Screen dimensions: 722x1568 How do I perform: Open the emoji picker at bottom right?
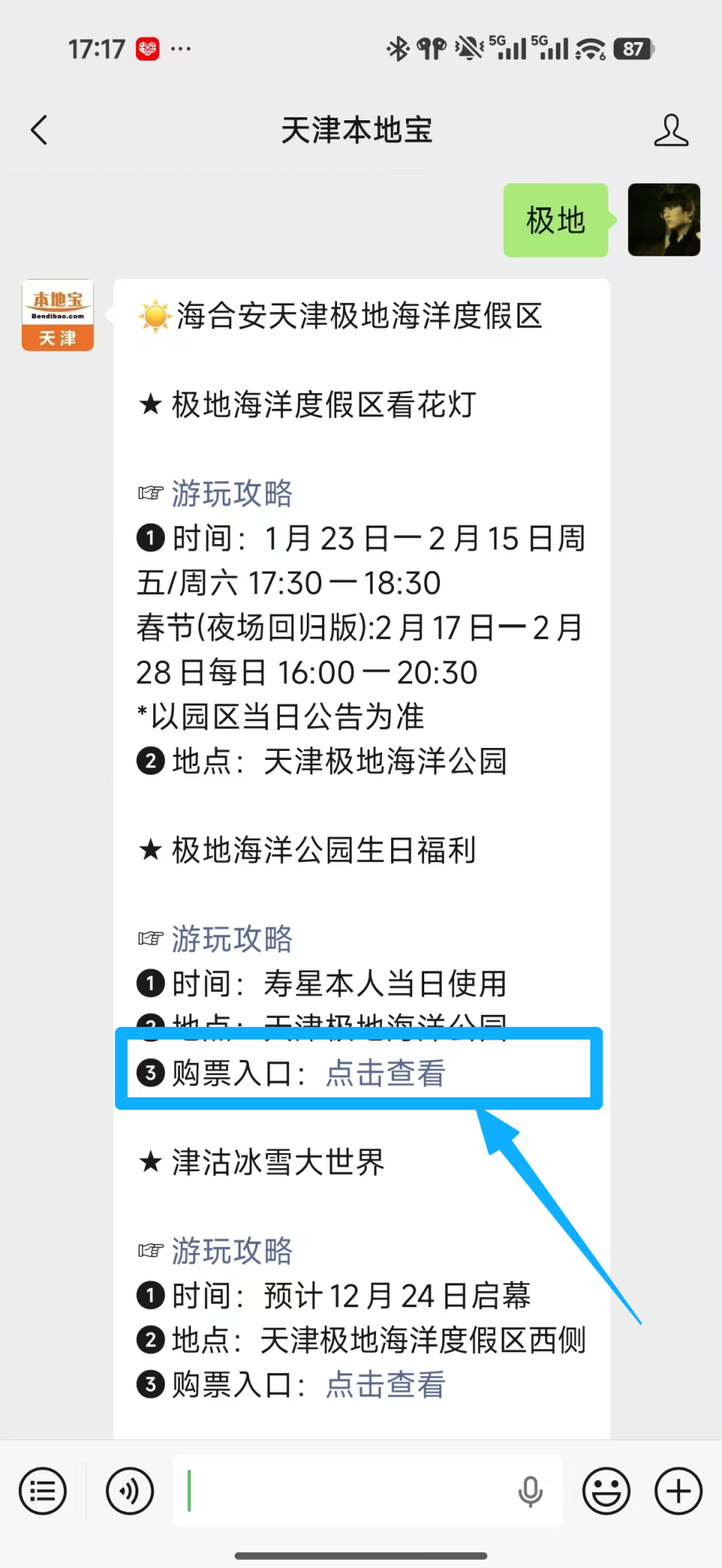click(x=606, y=1491)
